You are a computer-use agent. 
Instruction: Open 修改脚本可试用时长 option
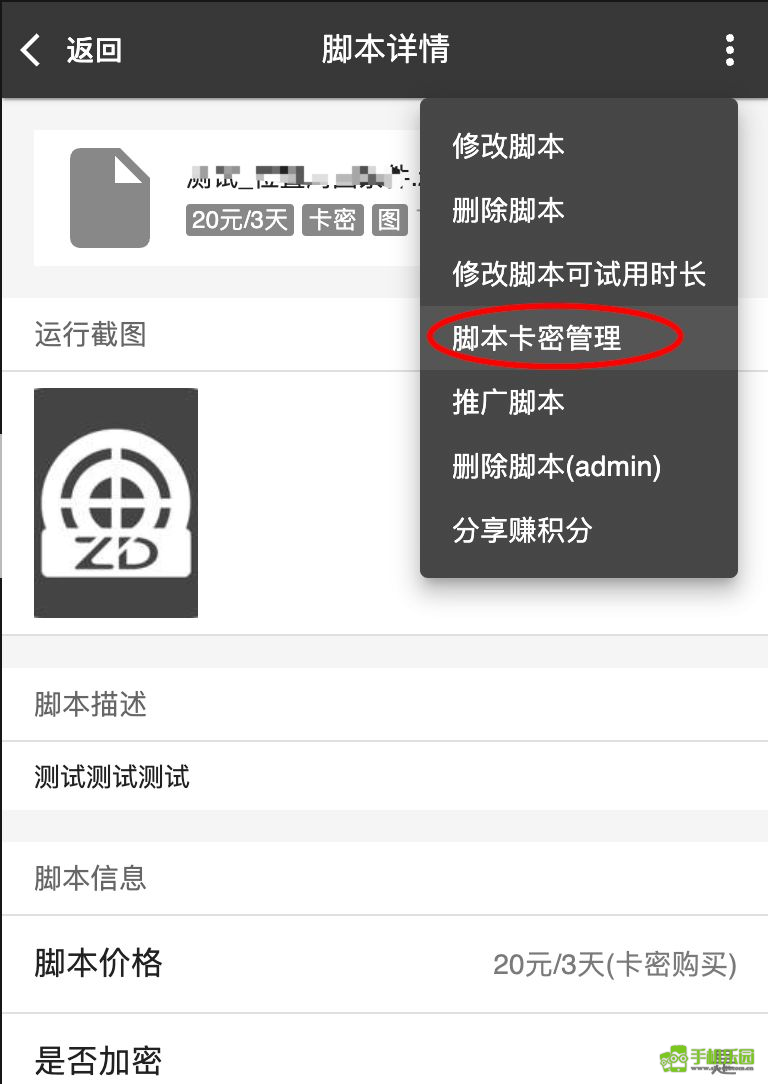[x=579, y=274]
